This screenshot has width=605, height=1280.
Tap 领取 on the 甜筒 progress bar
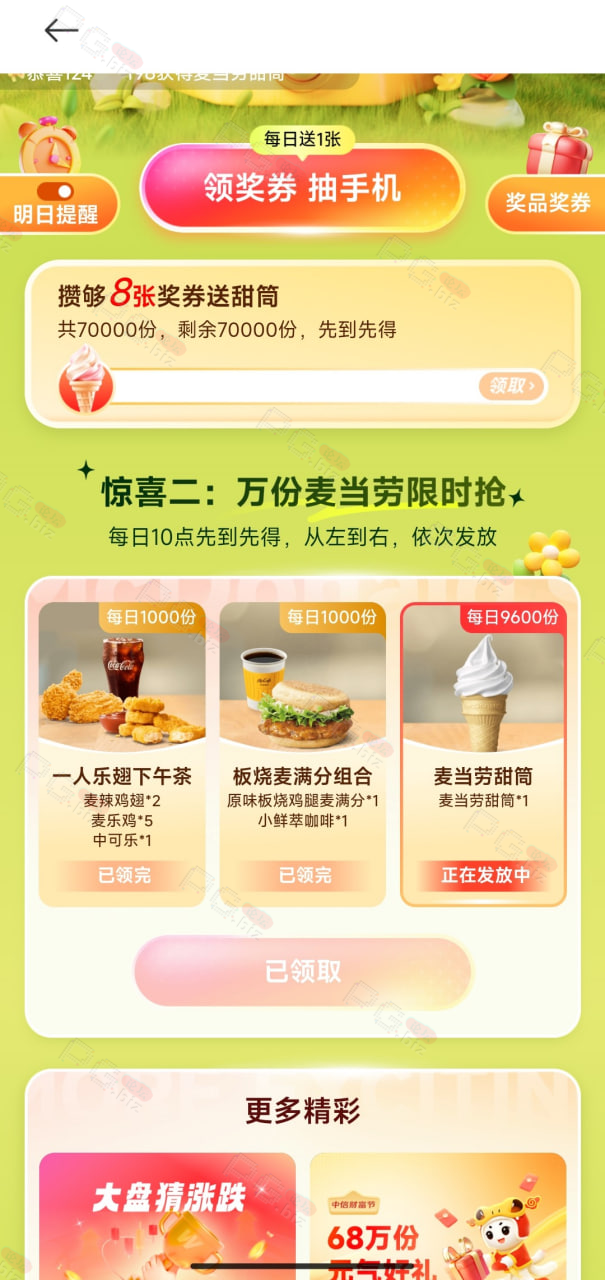coord(513,385)
